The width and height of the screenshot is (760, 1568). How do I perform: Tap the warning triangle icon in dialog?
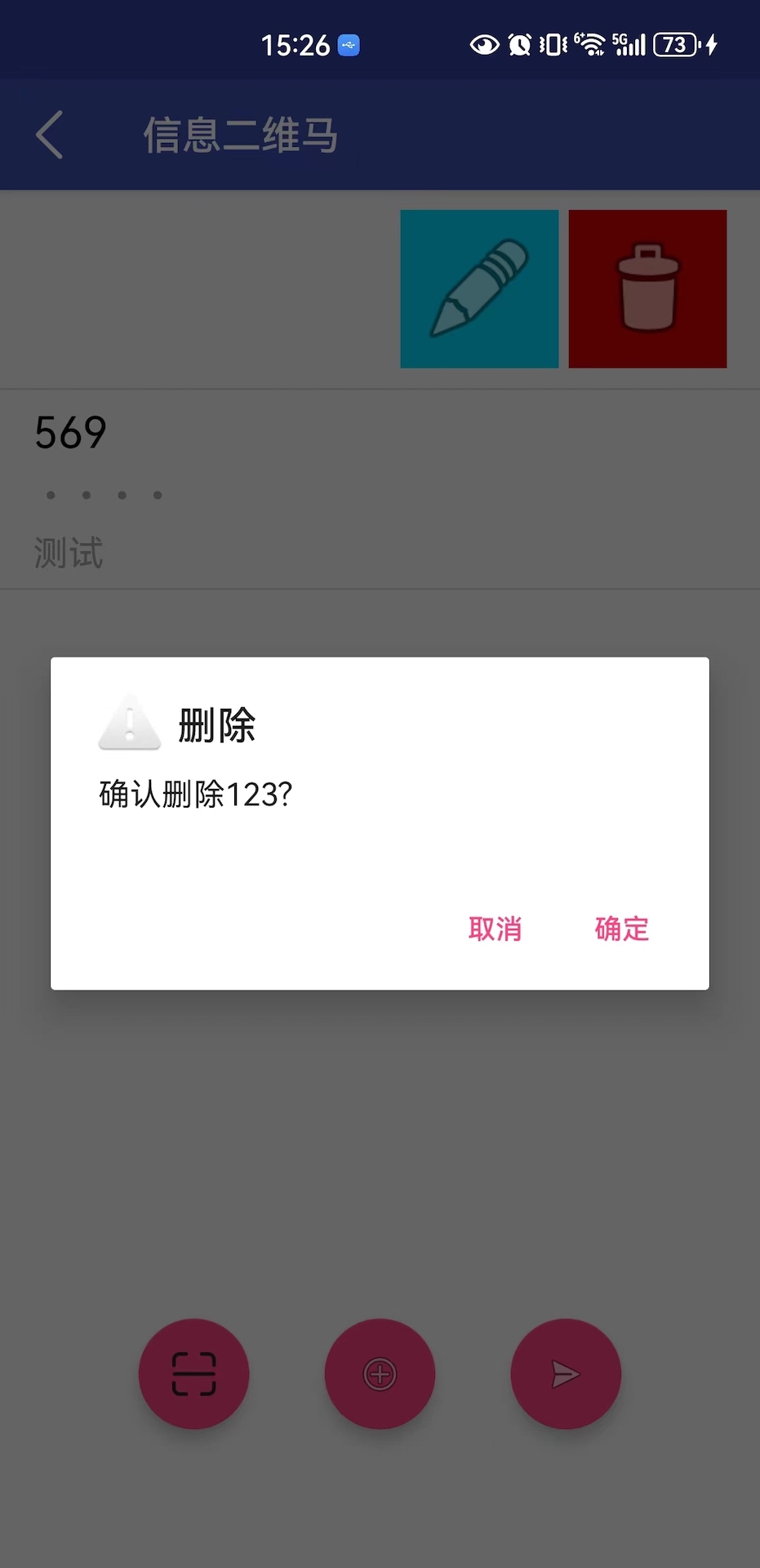coord(128,724)
